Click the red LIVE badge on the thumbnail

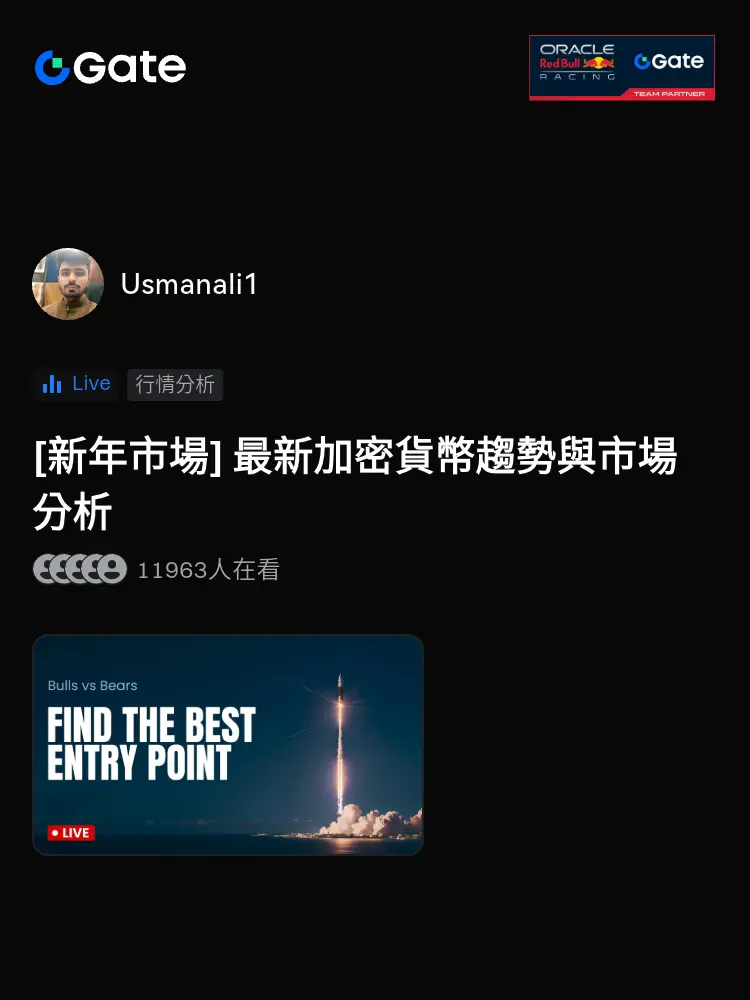[69, 832]
